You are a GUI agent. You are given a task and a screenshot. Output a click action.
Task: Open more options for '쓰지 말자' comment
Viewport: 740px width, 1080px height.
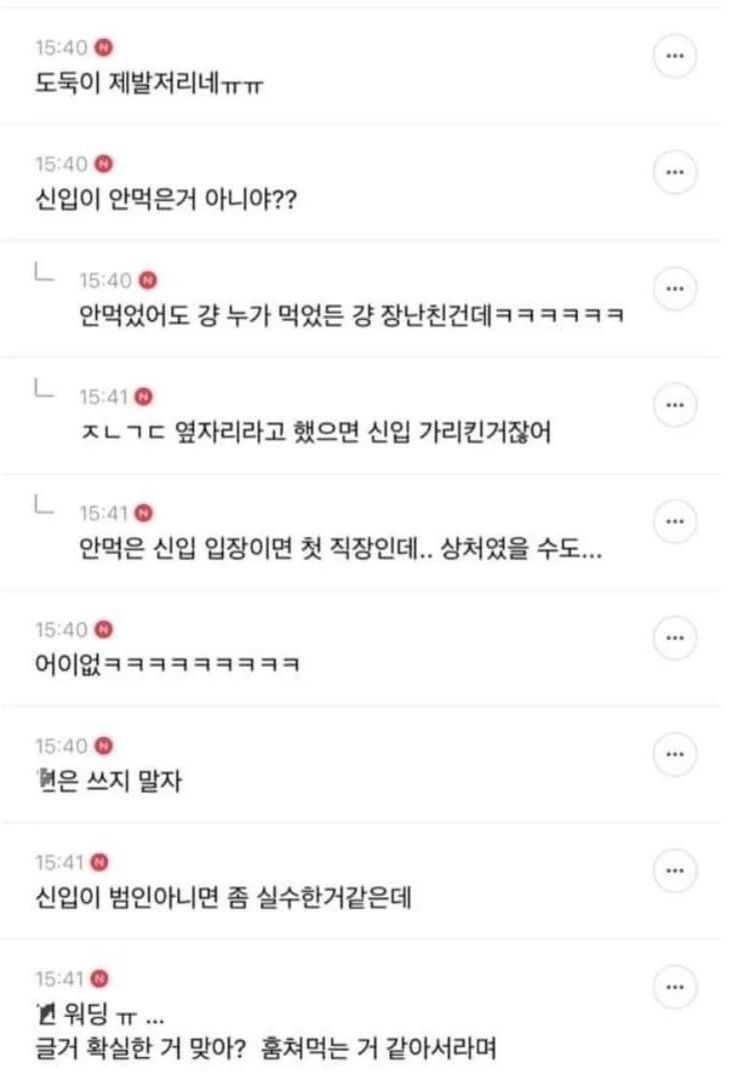coord(674,754)
